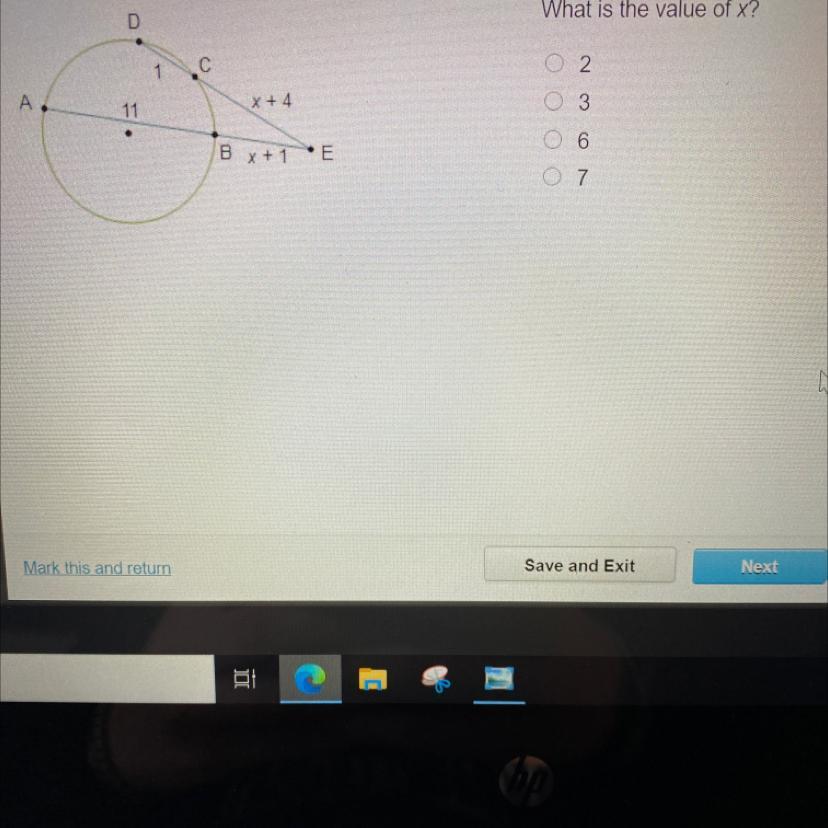
Task: Select answer option 2
Action: pyautogui.click(x=555, y=65)
